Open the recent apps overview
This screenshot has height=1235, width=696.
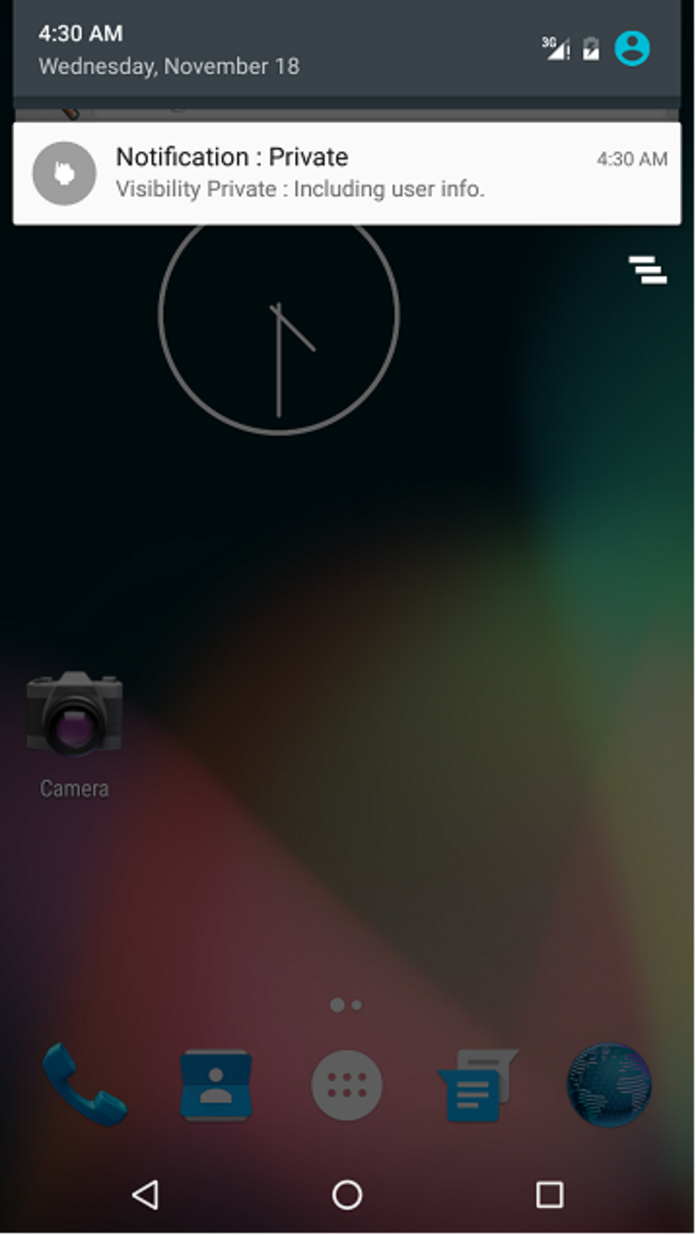pos(549,1194)
